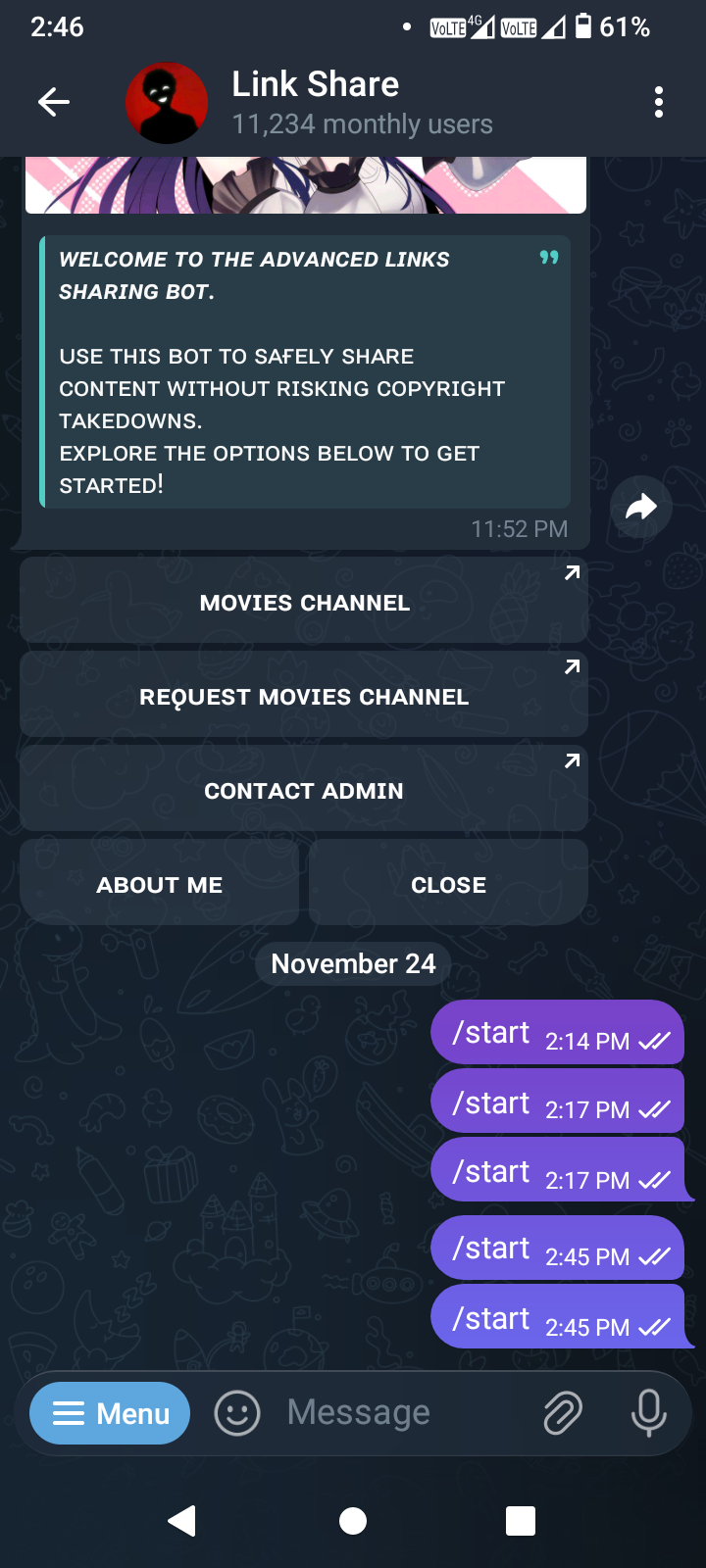This screenshot has height=1568, width=706.
Task: Attach a file with the paperclip
Action: tap(563, 1413)
